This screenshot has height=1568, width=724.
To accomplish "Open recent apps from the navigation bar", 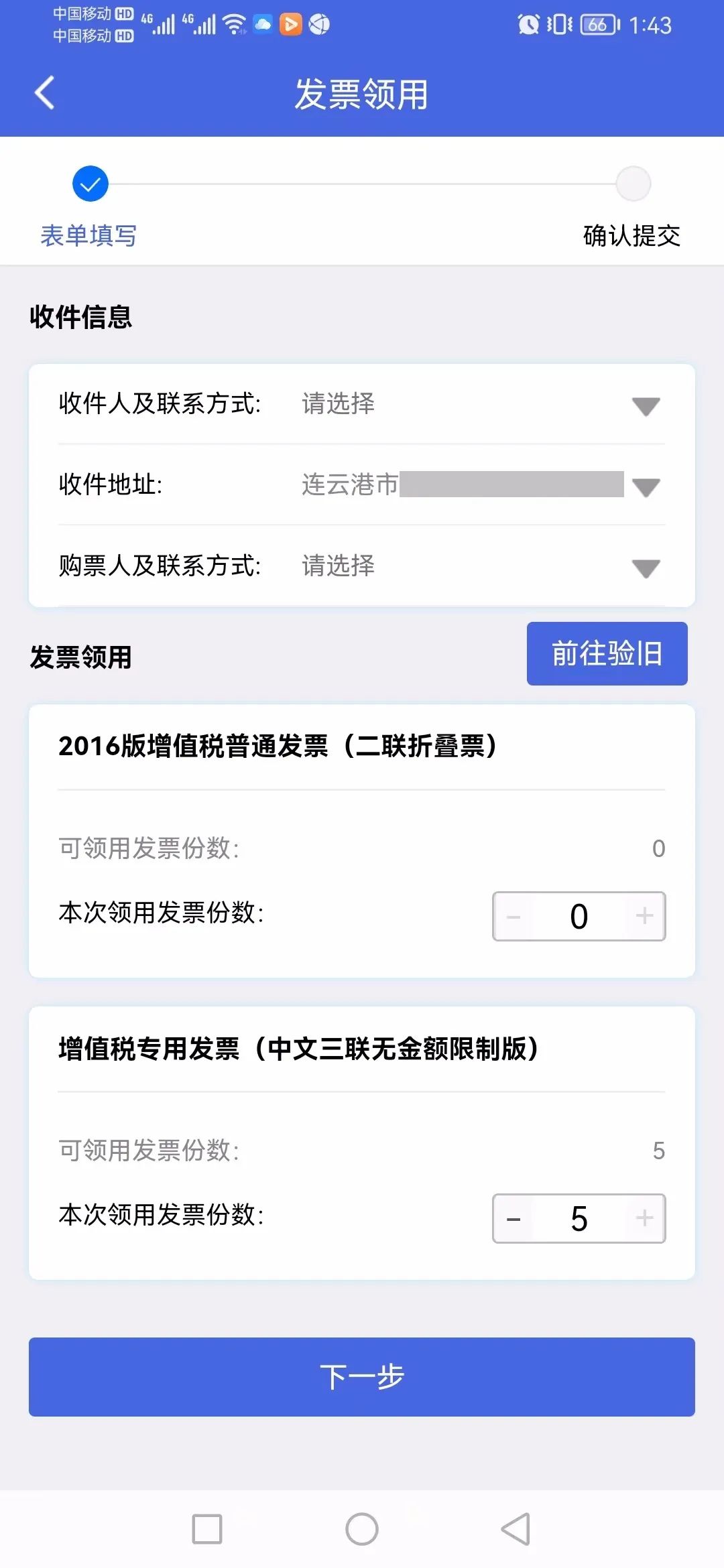I will pos(207,1529).
